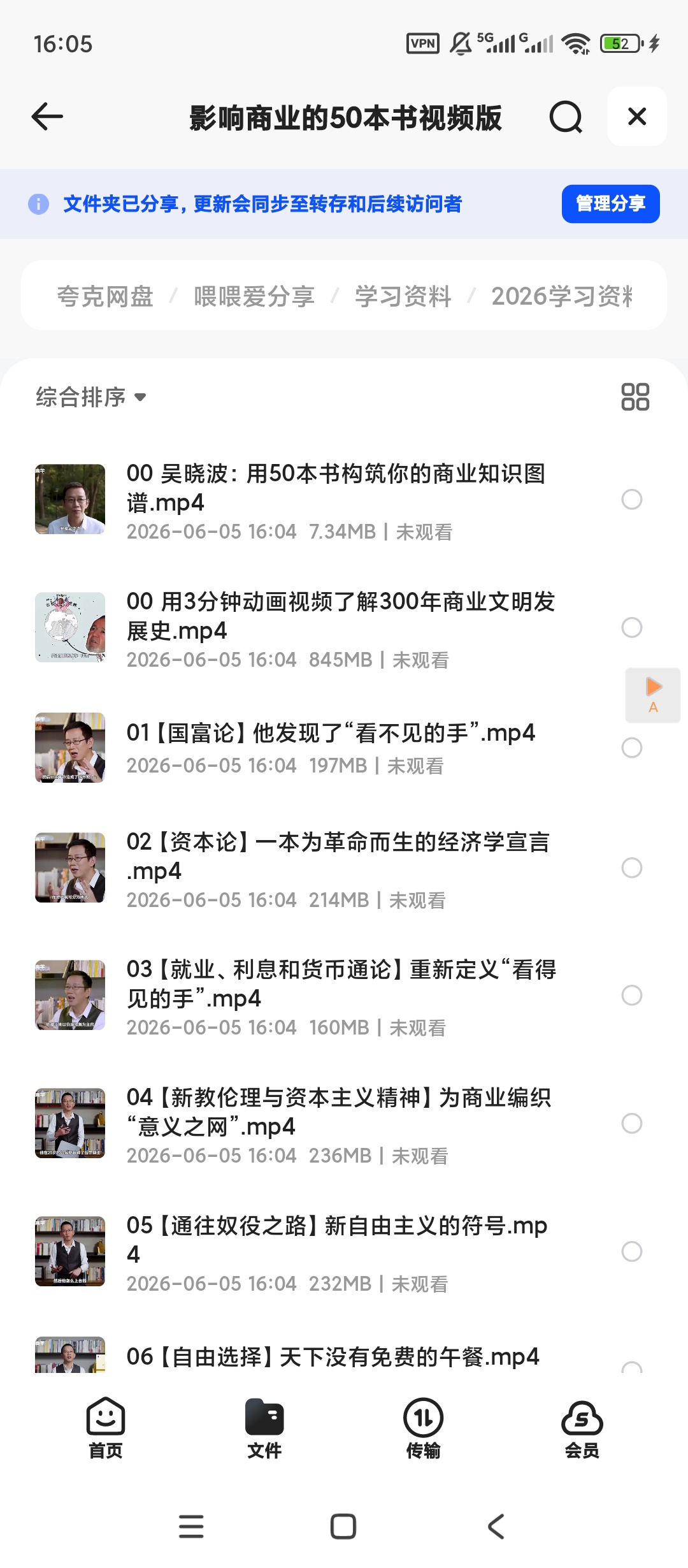Close the folder view with the X button
Viewport: 688px width, 1568px height.
[637, 117]
